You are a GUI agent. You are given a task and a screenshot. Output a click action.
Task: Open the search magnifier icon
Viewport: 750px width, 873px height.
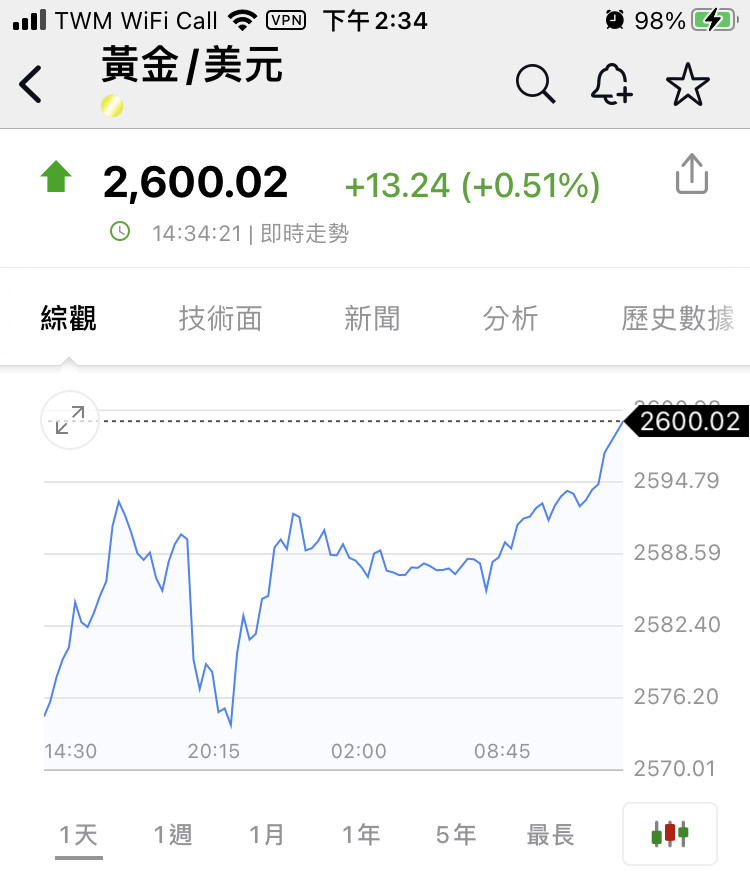pyautogui.click(x=536, y=85)
